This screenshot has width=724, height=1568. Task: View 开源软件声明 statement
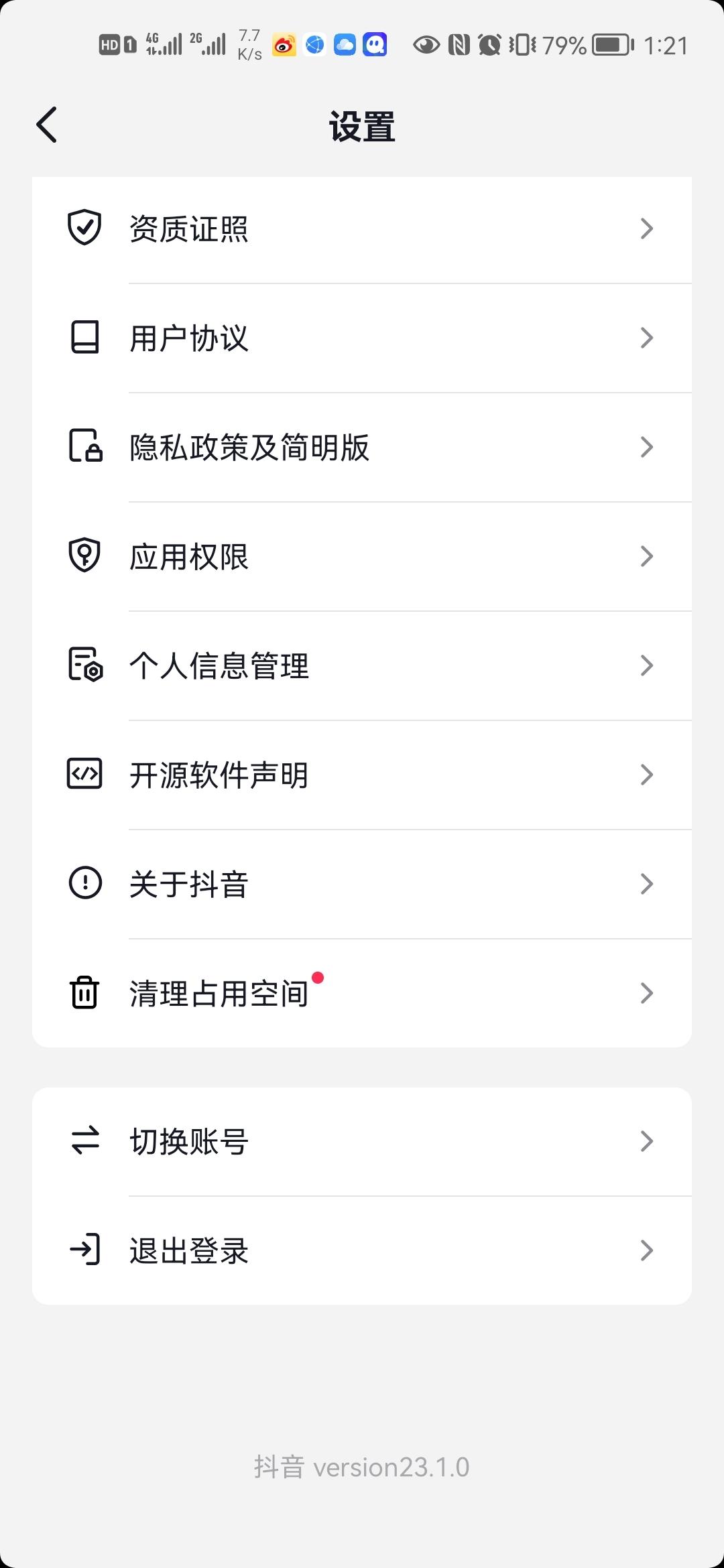click(x=362, y=775)
